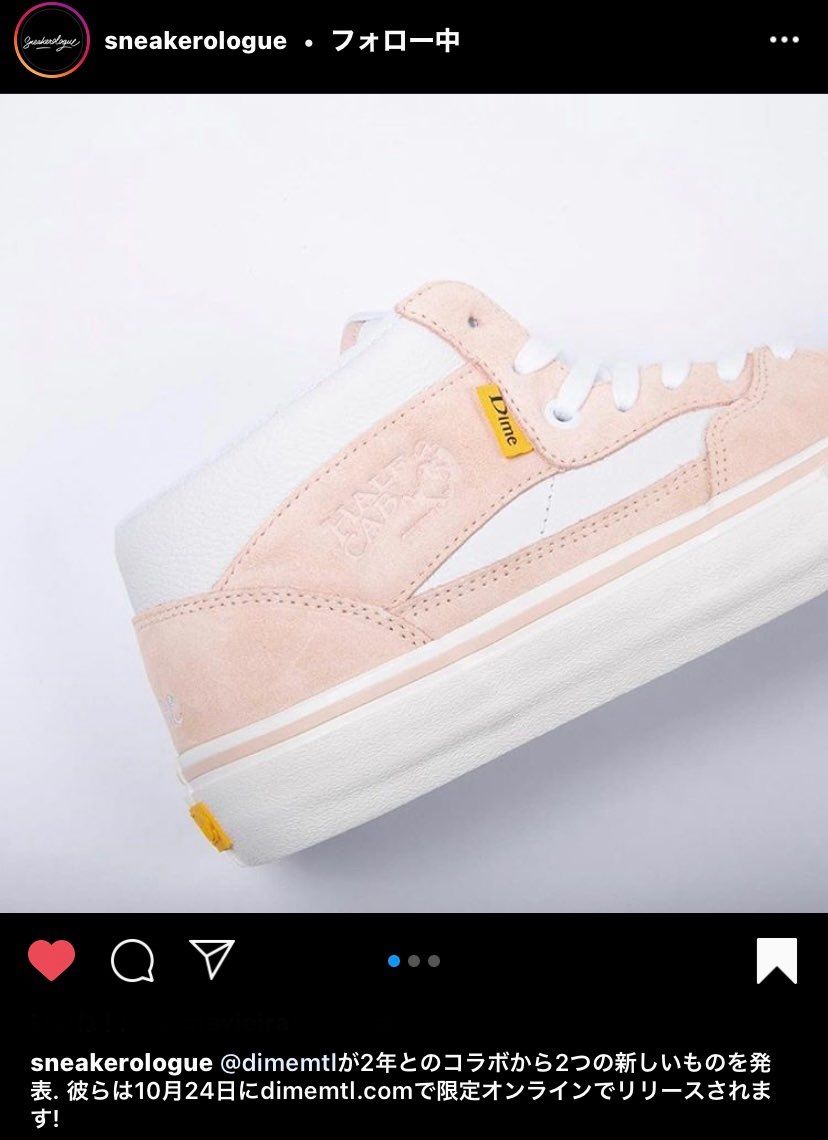Screen dimensions: 828x1140
Task: Unlike the post with heart icon
Action: click(51, 961)
